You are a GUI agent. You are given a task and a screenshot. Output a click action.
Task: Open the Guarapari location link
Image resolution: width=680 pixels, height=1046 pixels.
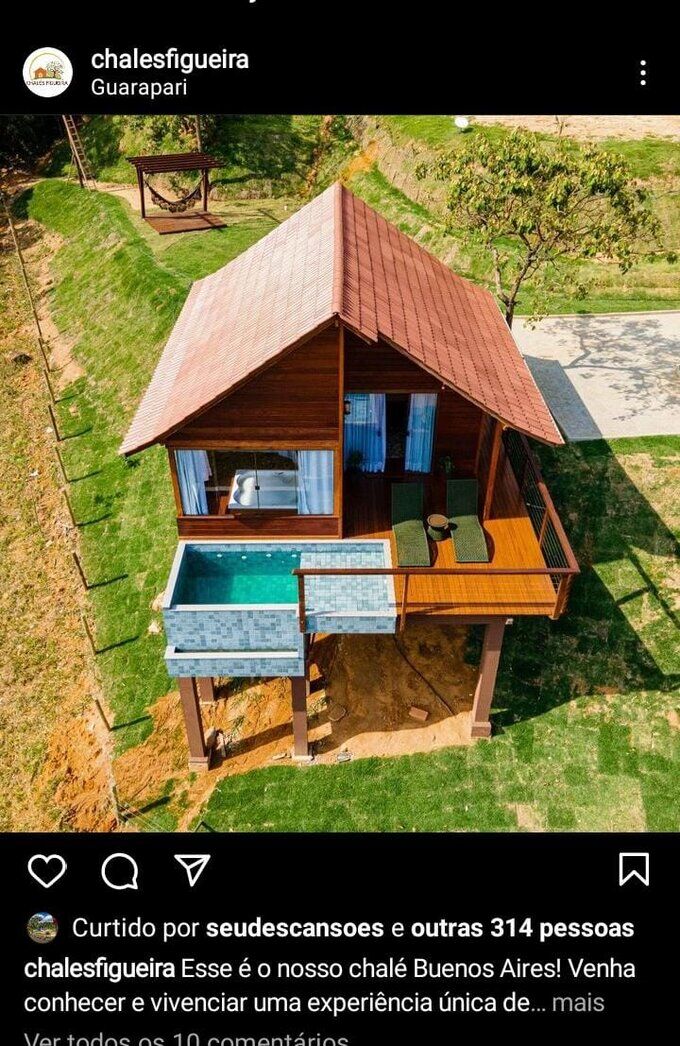pyautogui.click(x=138, y=88)
